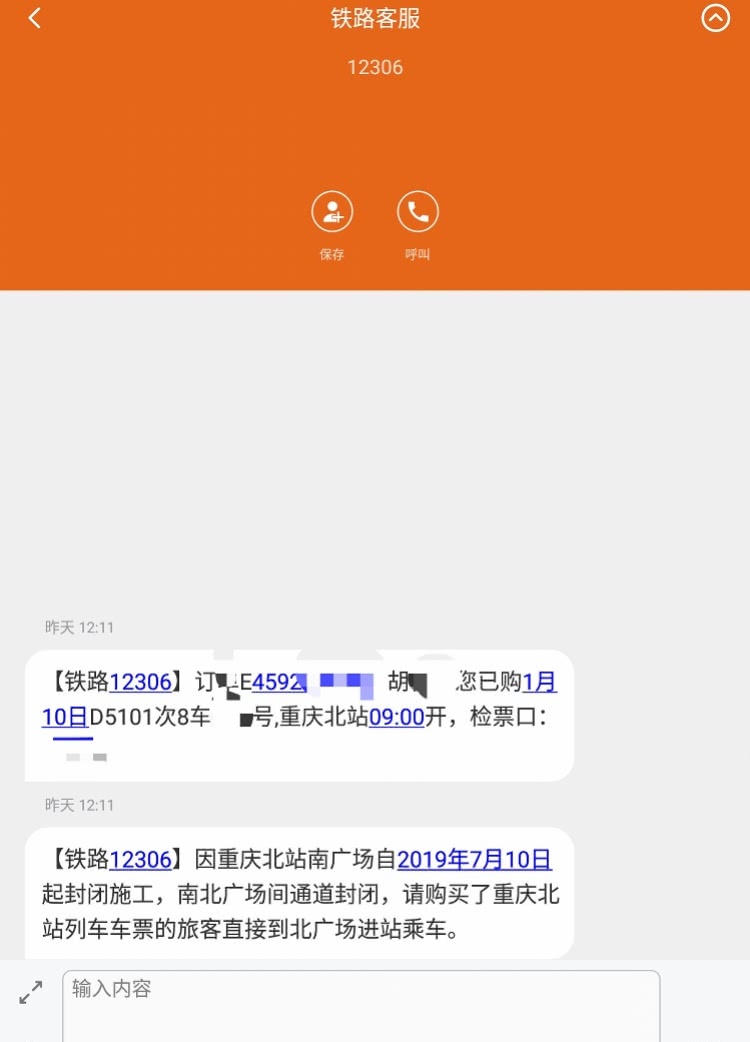Viewport: 750px width, 1042px height.
Task: Tap the contact name 铁路客服
Action: (375, 18)
